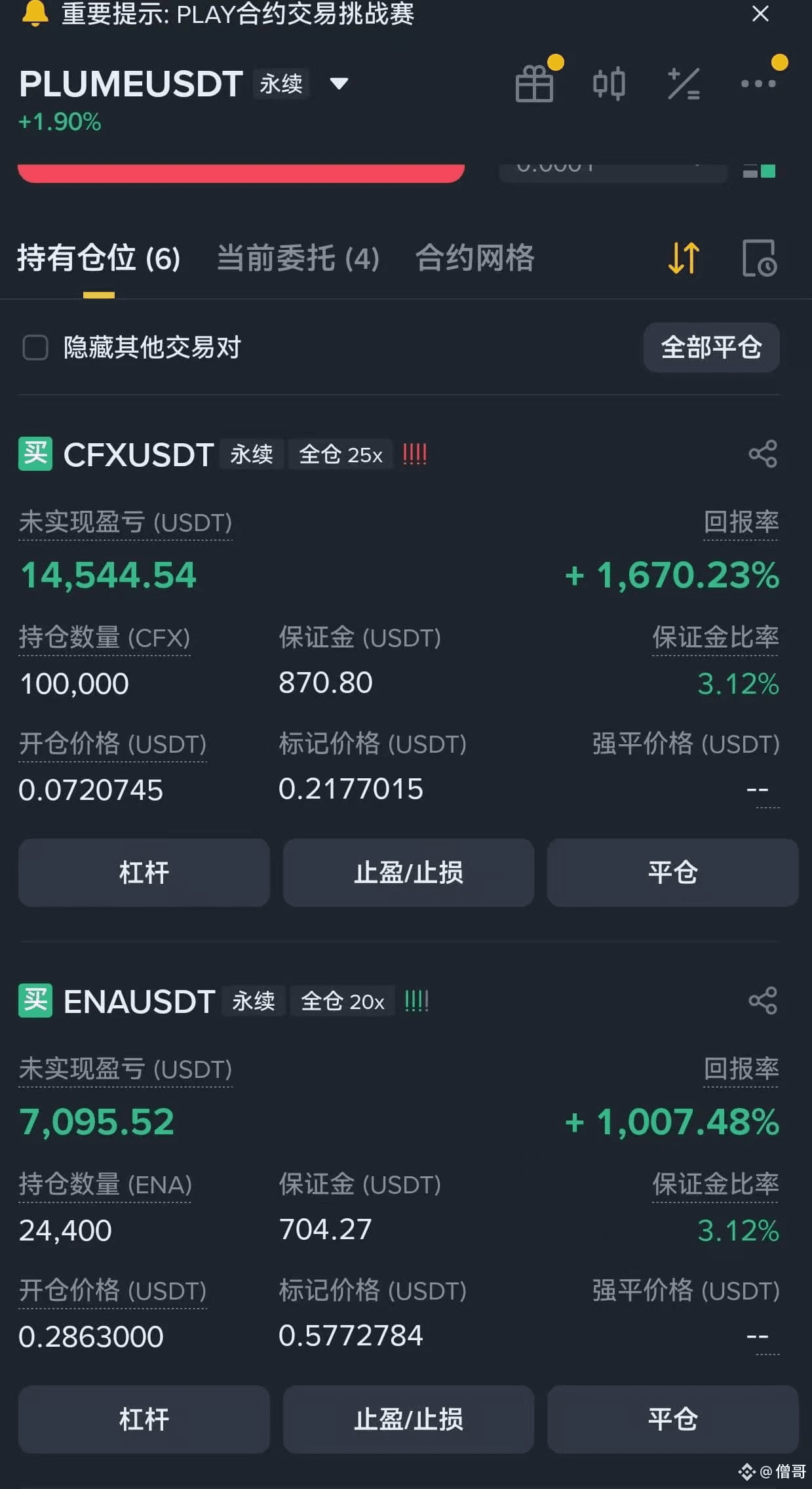Tap 平仓 on the CFXUSDT position
This screenshot has width=812, height=1489.
coord(672,873)
